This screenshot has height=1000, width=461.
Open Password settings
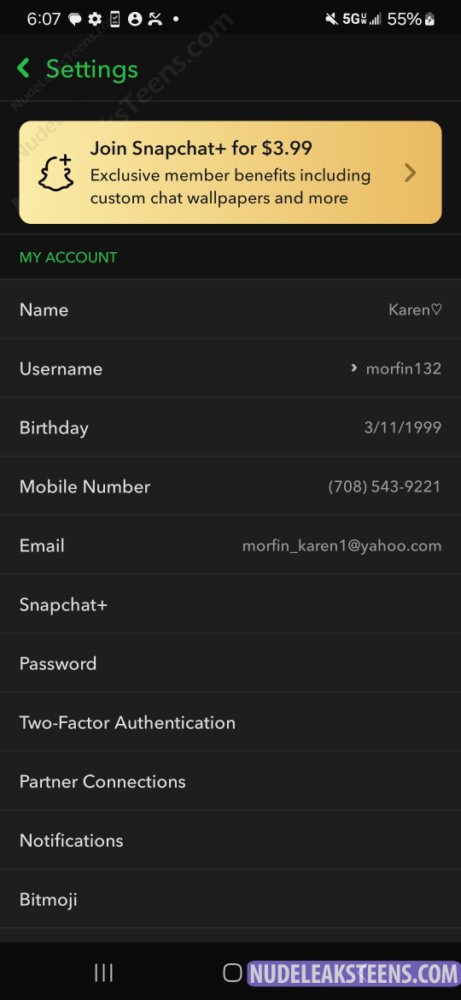230,663
